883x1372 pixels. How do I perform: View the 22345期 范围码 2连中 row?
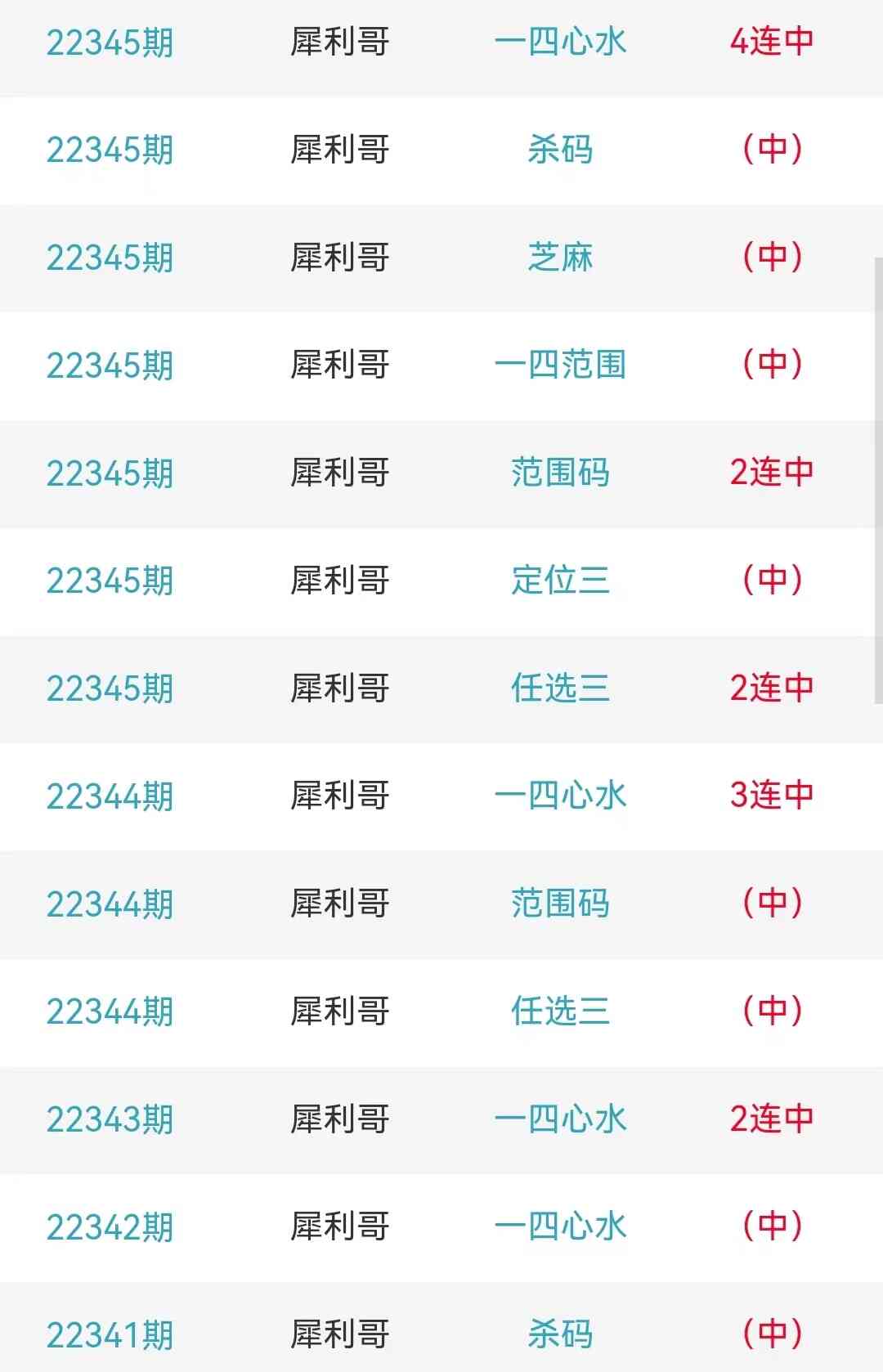click(x=560, y=473)
